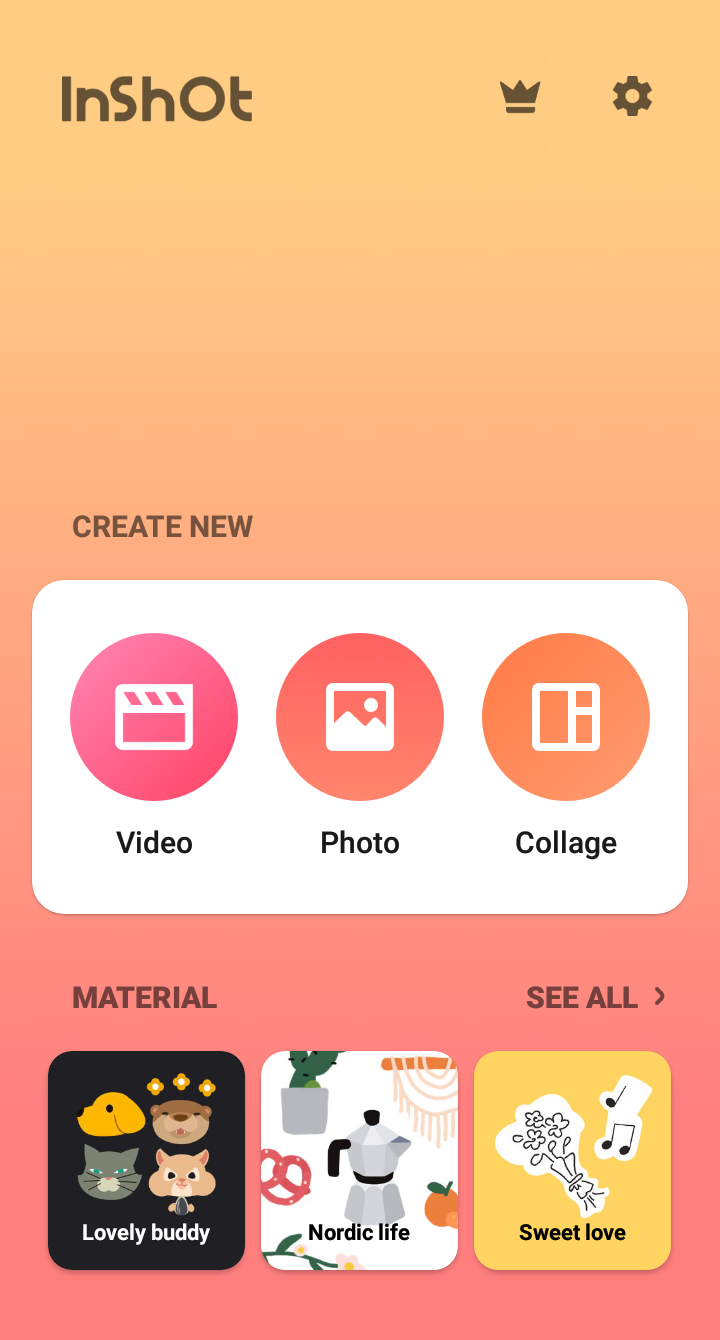Image resolution: width=720 pixels, height=1340 pixels.
Task: Open the Lovely buddy sticker pack
Action: pos(146,1160)
